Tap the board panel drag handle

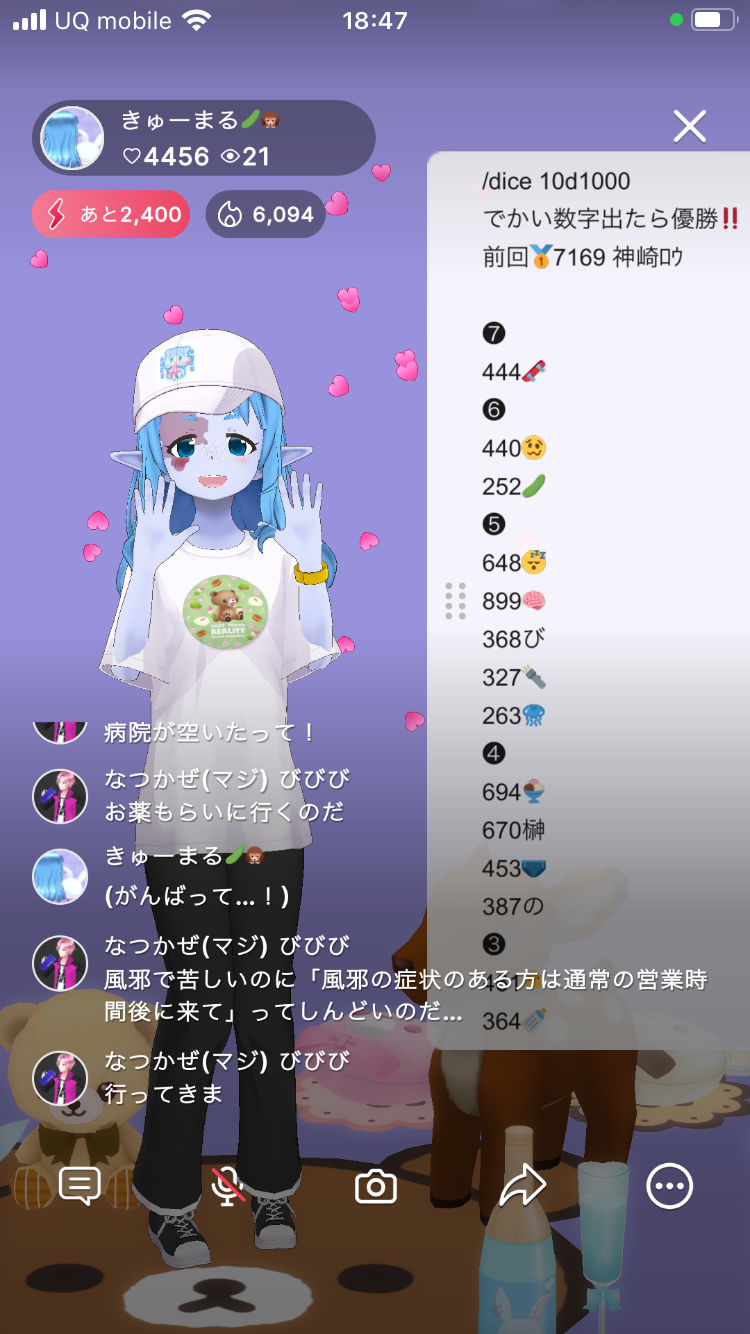pos(455,601)
